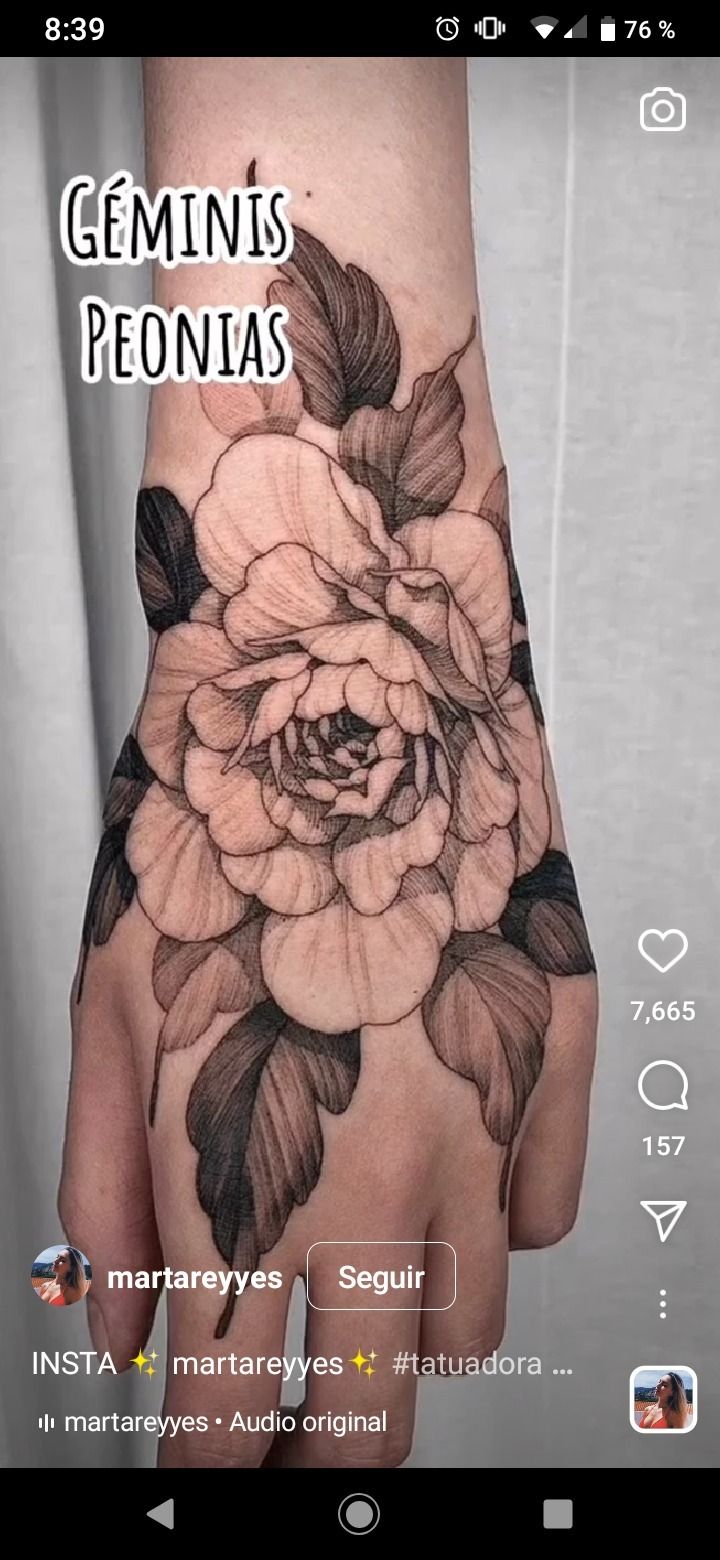Screen dimensions: 720x1560
Task: Open the camera icon
Action: (x=663, y=110)
